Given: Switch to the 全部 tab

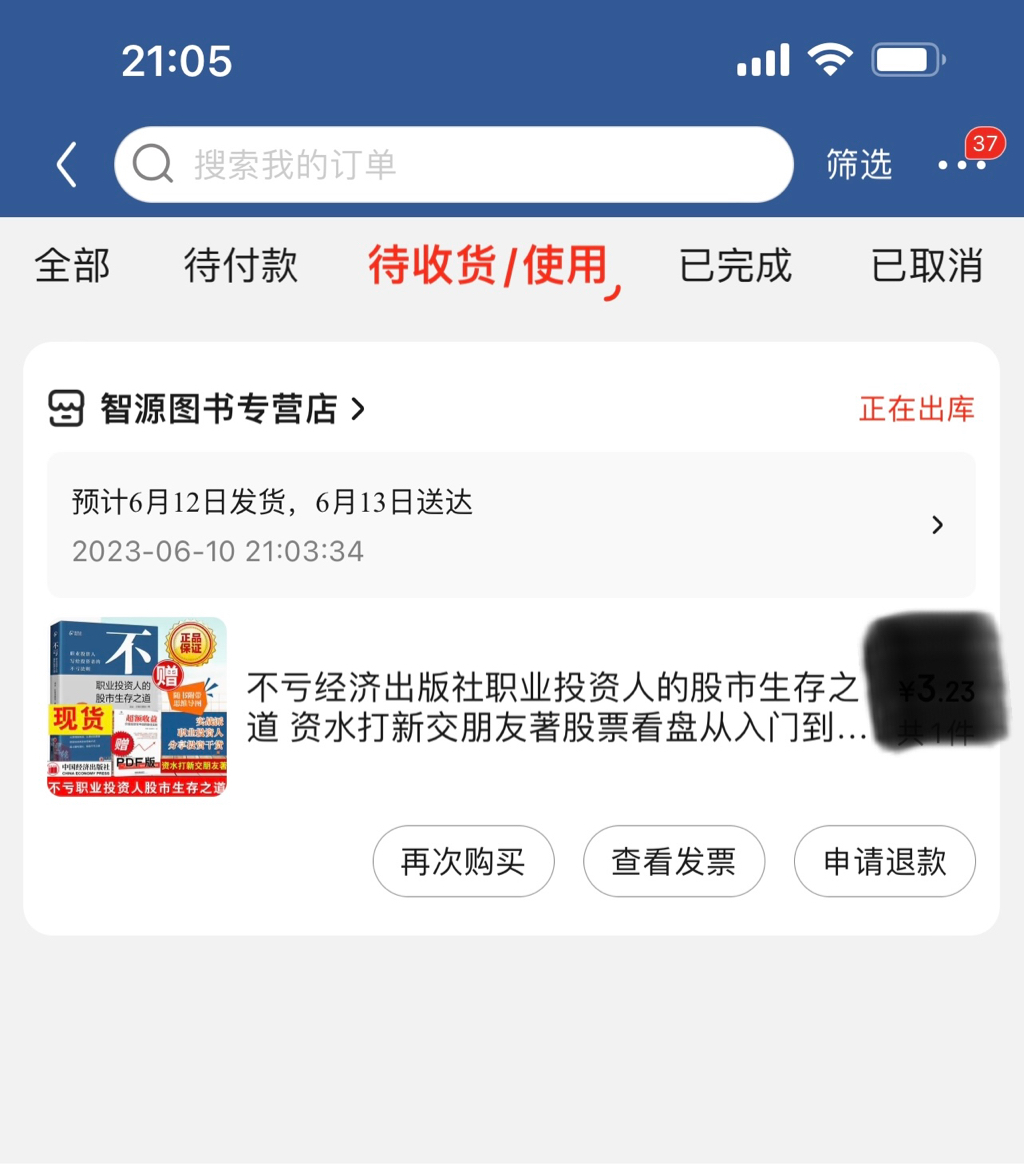Looking at the screenshot, I should click(72, 266).
